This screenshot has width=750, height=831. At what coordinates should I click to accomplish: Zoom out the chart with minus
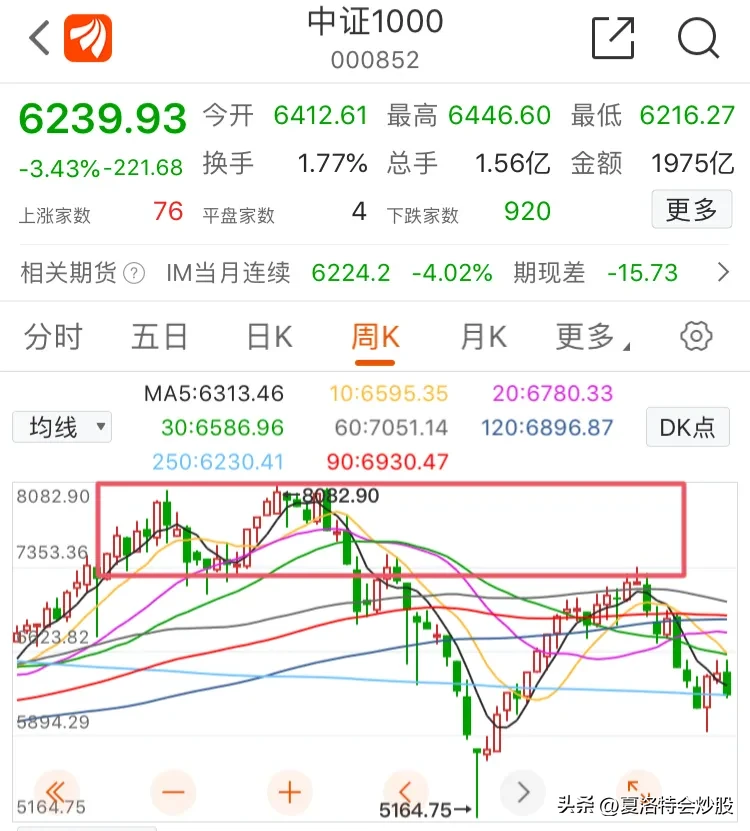173,792
